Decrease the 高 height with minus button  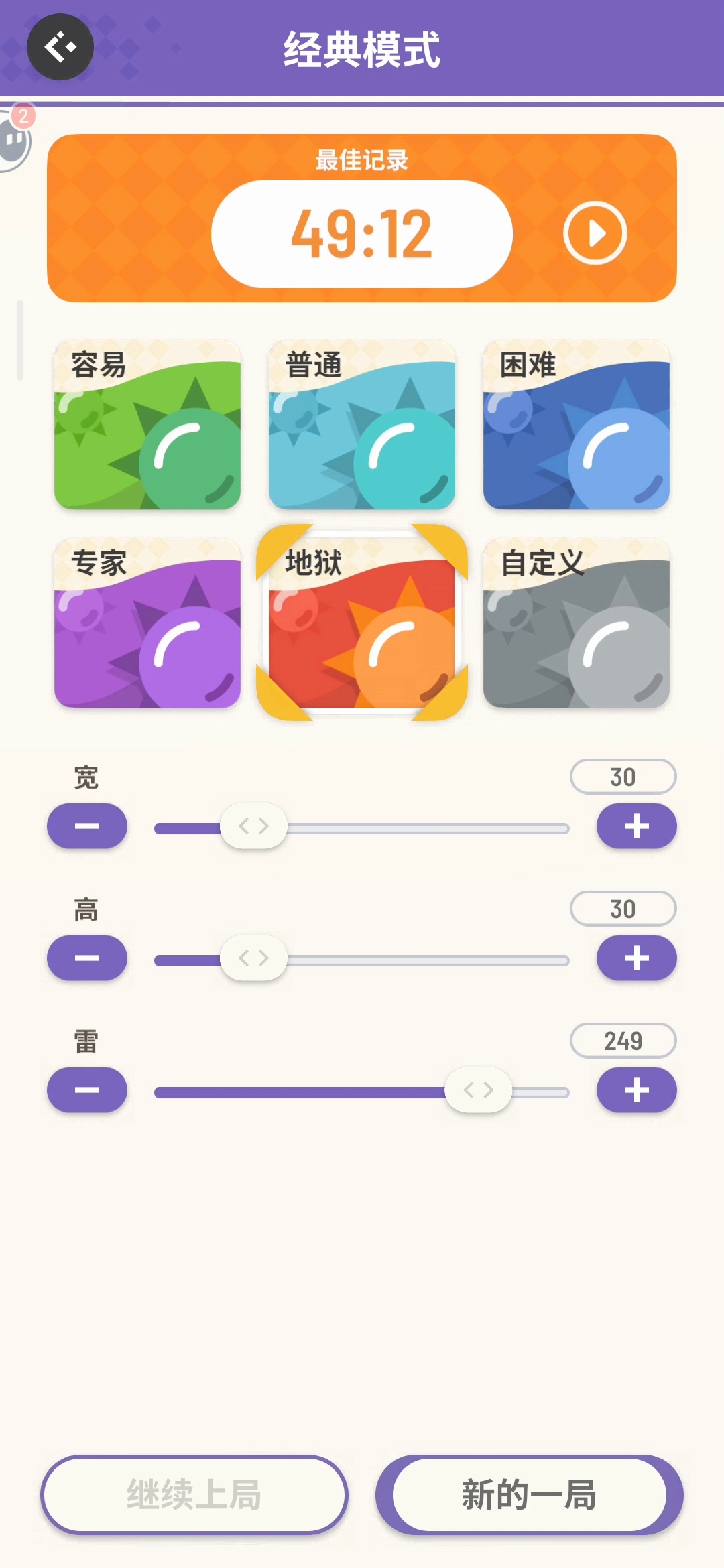(x=87, y=958)
